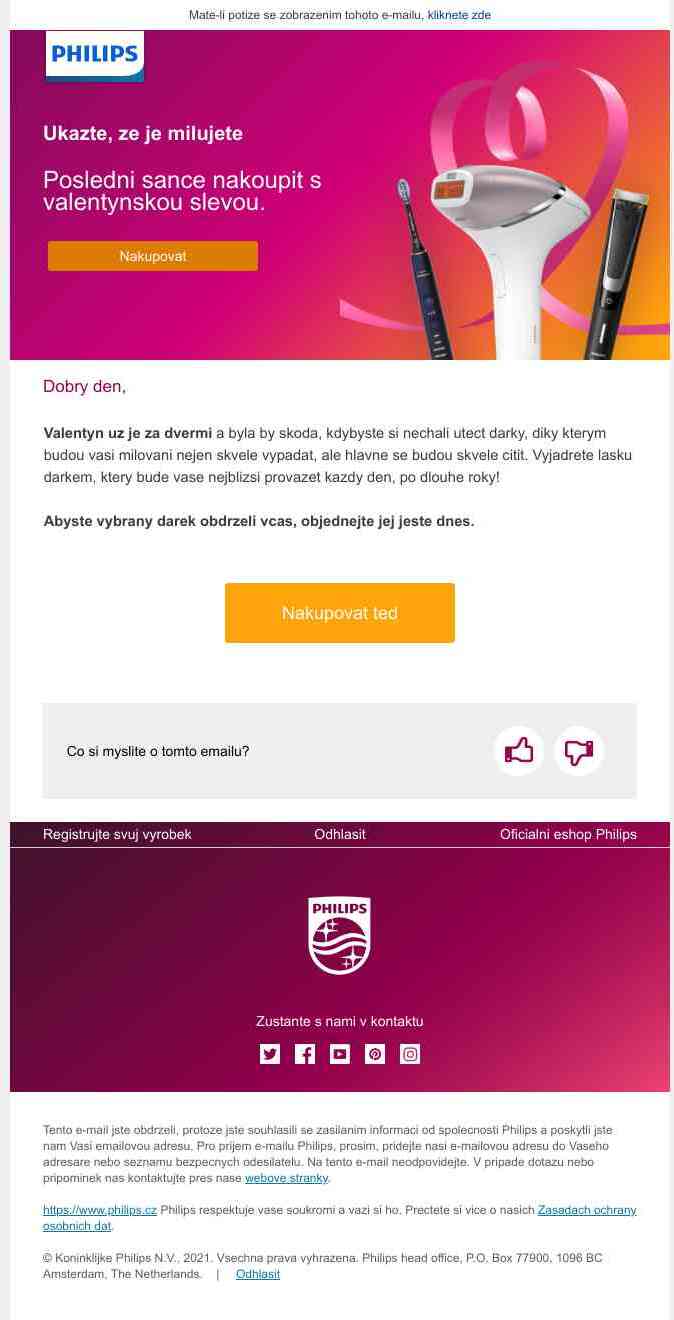Open the Philips Pinterest page

375,1054
